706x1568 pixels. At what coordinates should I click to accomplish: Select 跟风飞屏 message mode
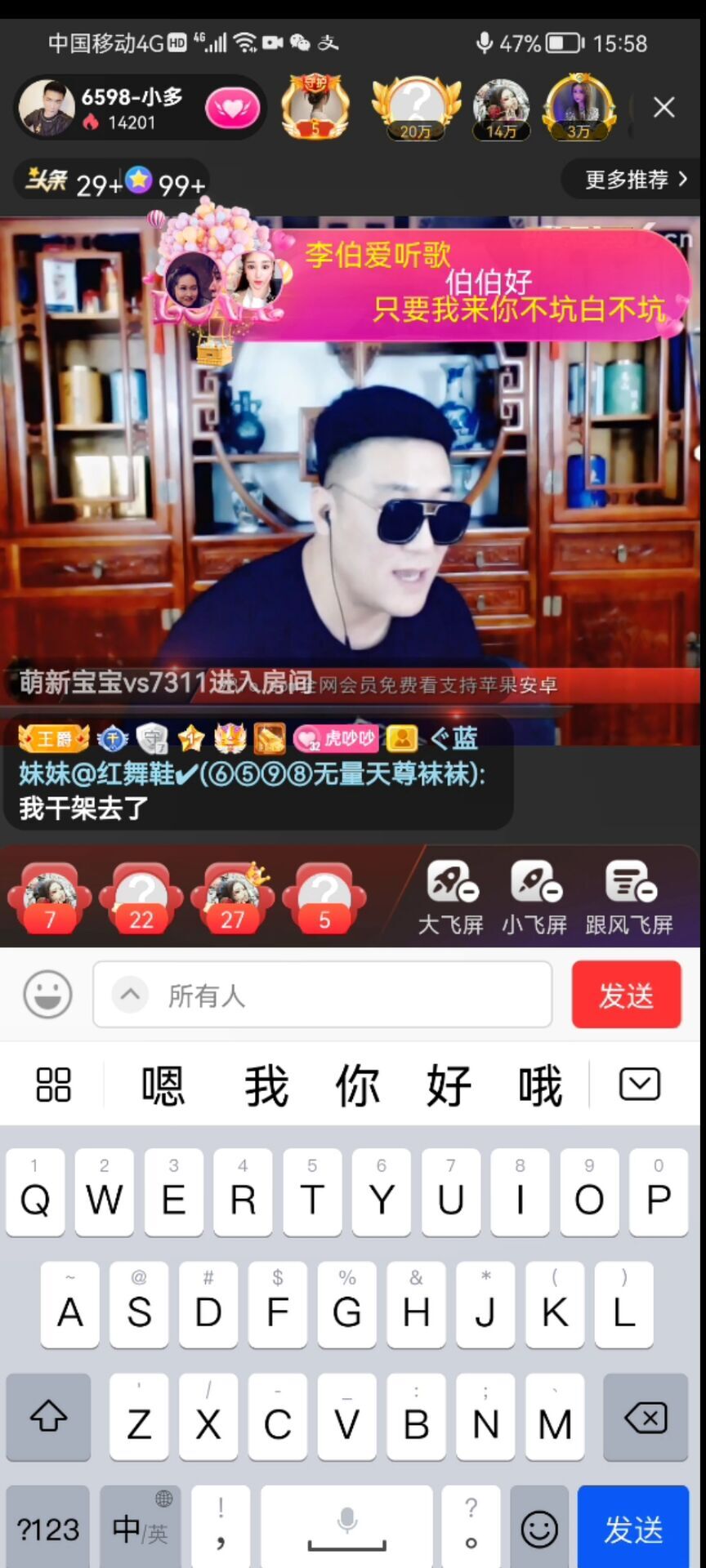629,898
